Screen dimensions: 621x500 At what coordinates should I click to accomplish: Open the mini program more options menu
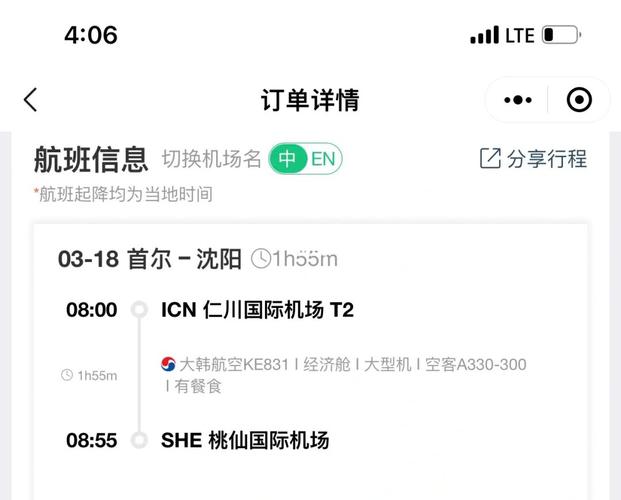(x=518, y=100)
